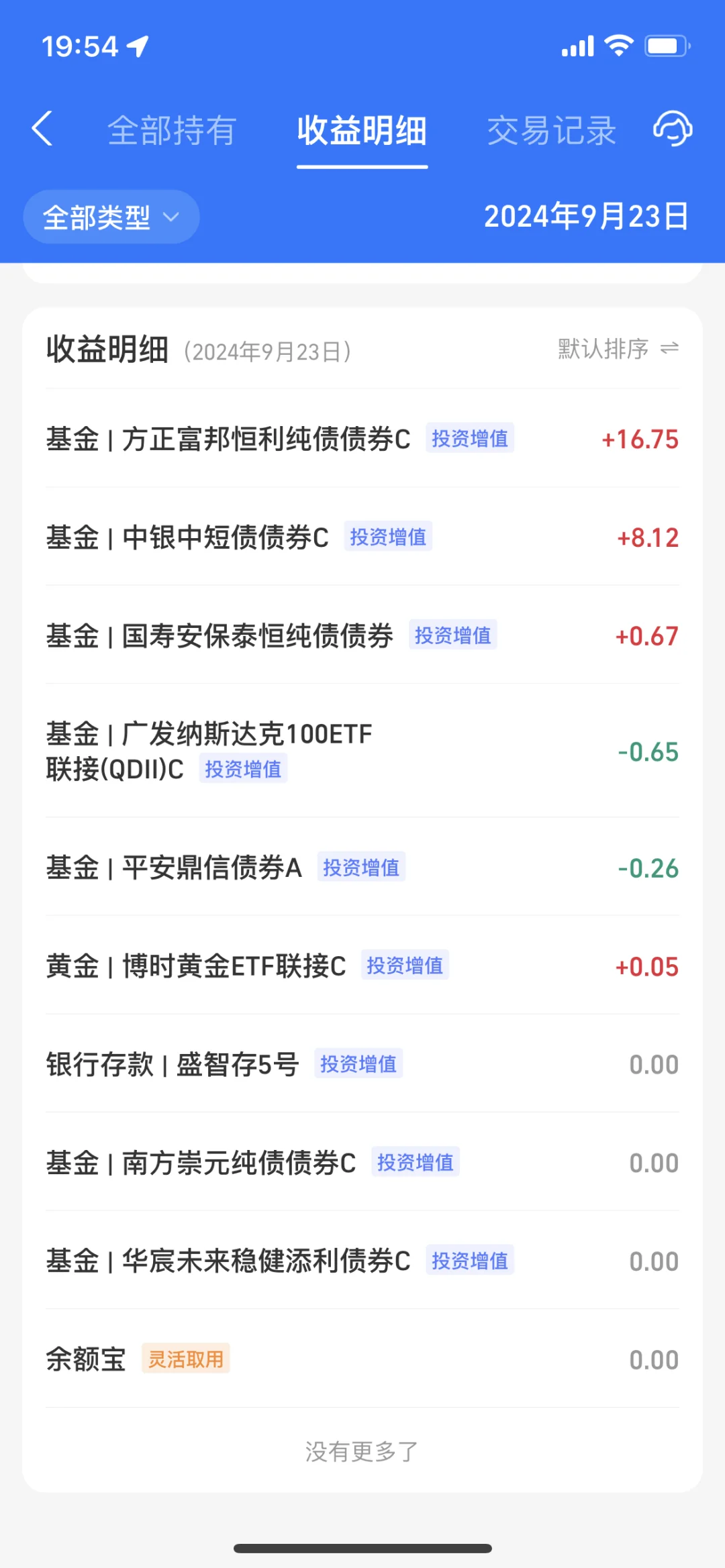Switch to the 交易记录 tab
Image resolution: width=725 pixels, height=1568 pixels.
pos(551,130)
